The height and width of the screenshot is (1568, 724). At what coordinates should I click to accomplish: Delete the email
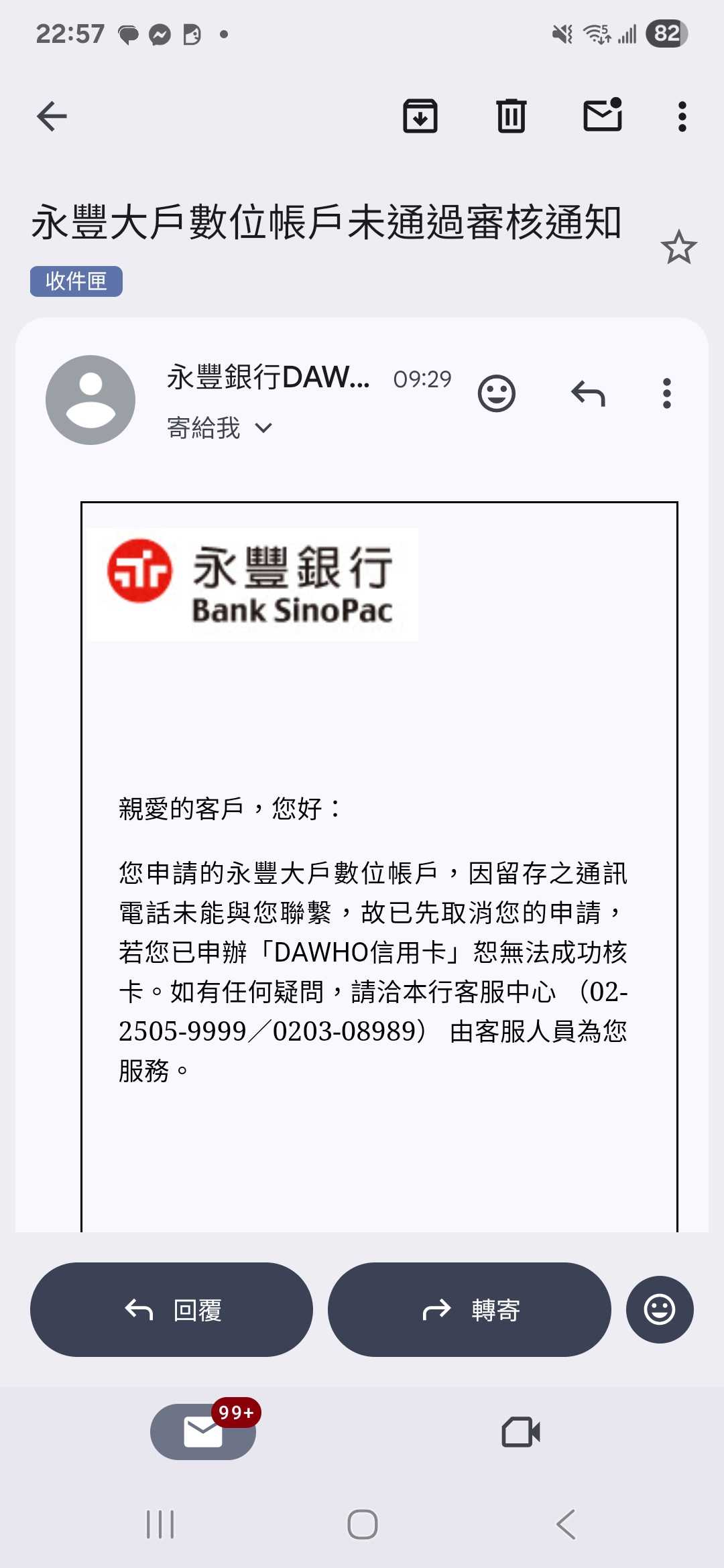tap(511, 115)
